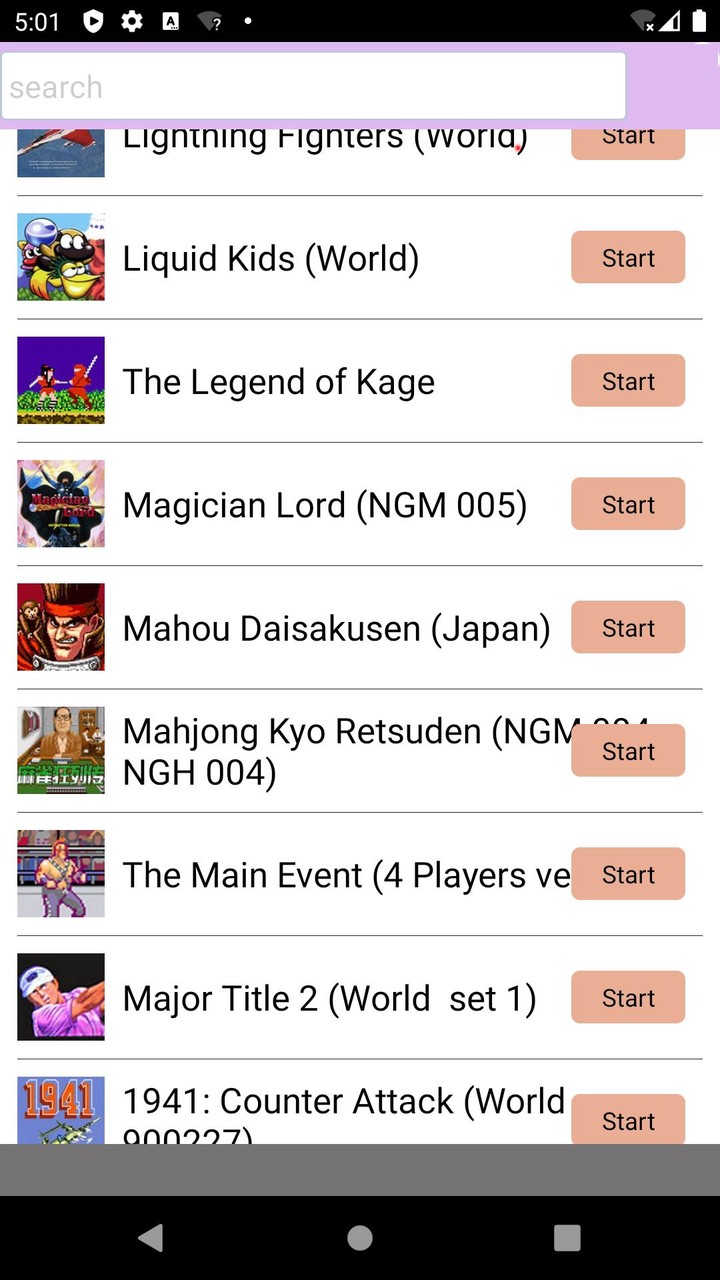Tap the Mahjong Kyo Retsuden thumbnail
Screen dimensions: 720x1280
(60, 750)
